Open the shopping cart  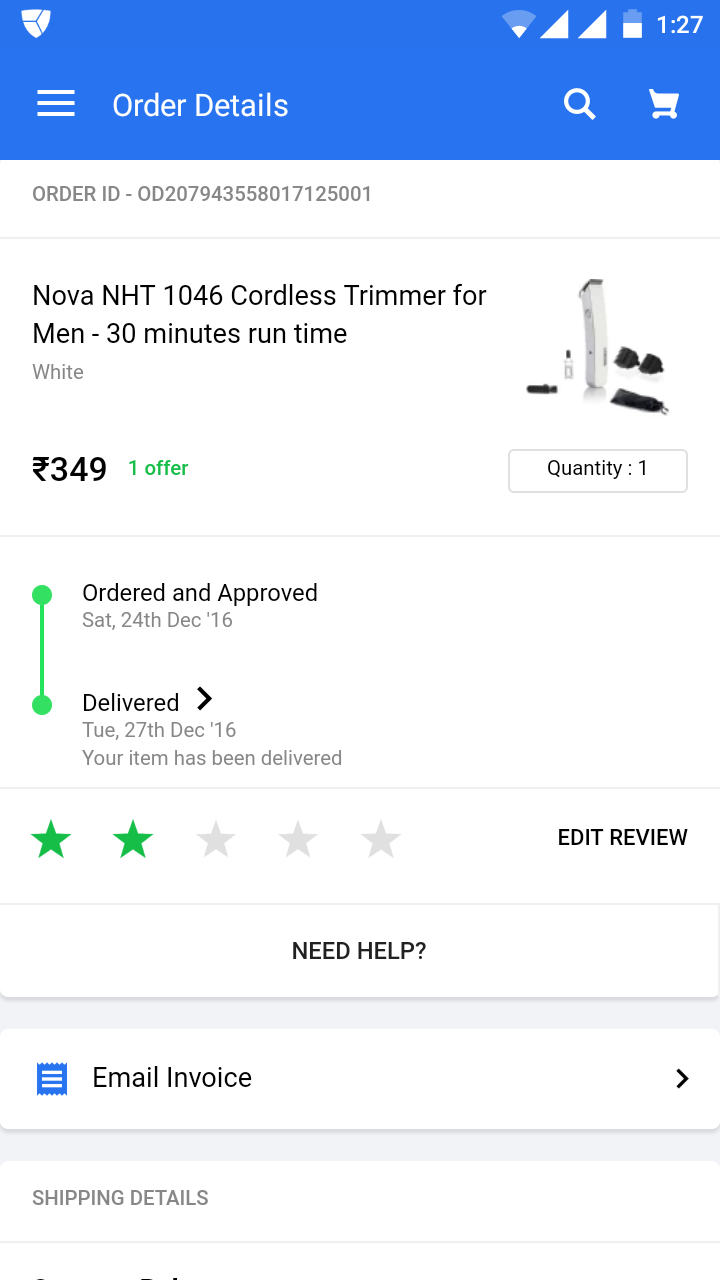tap(663, 104)
